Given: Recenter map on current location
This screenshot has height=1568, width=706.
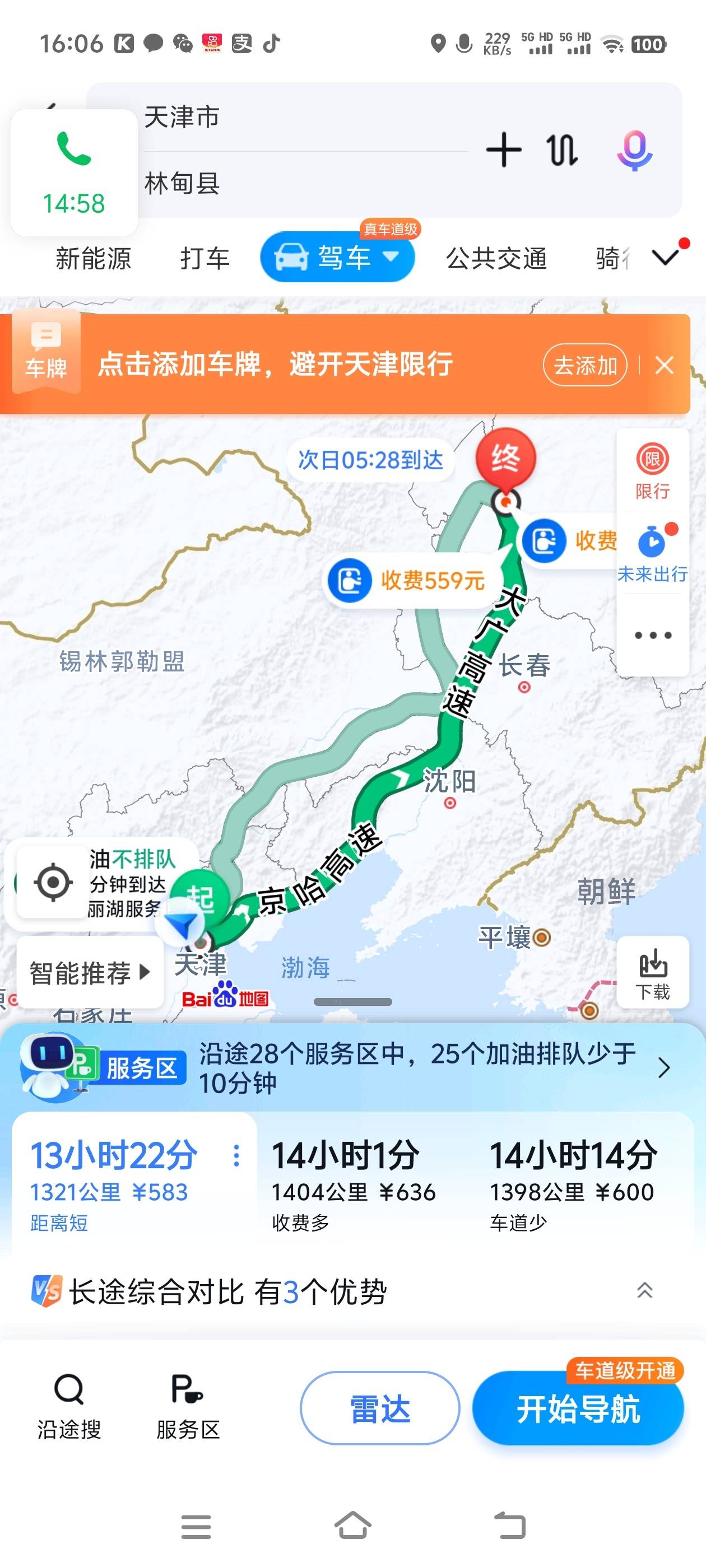Looking at the screenshot, I should (53, 882).
